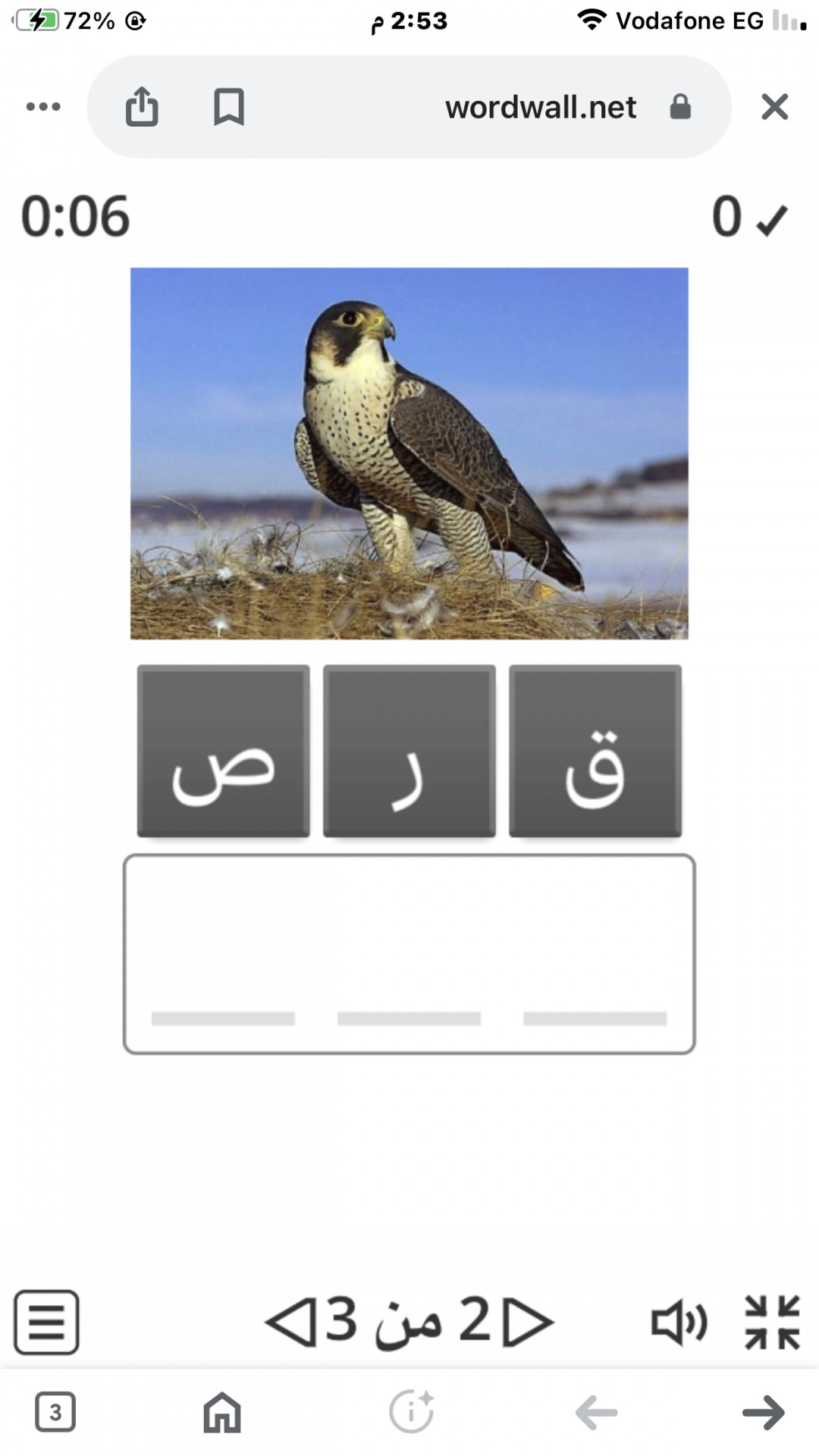
Task: Go to the next question with right triangle
Action: (x=529, y=1323)
